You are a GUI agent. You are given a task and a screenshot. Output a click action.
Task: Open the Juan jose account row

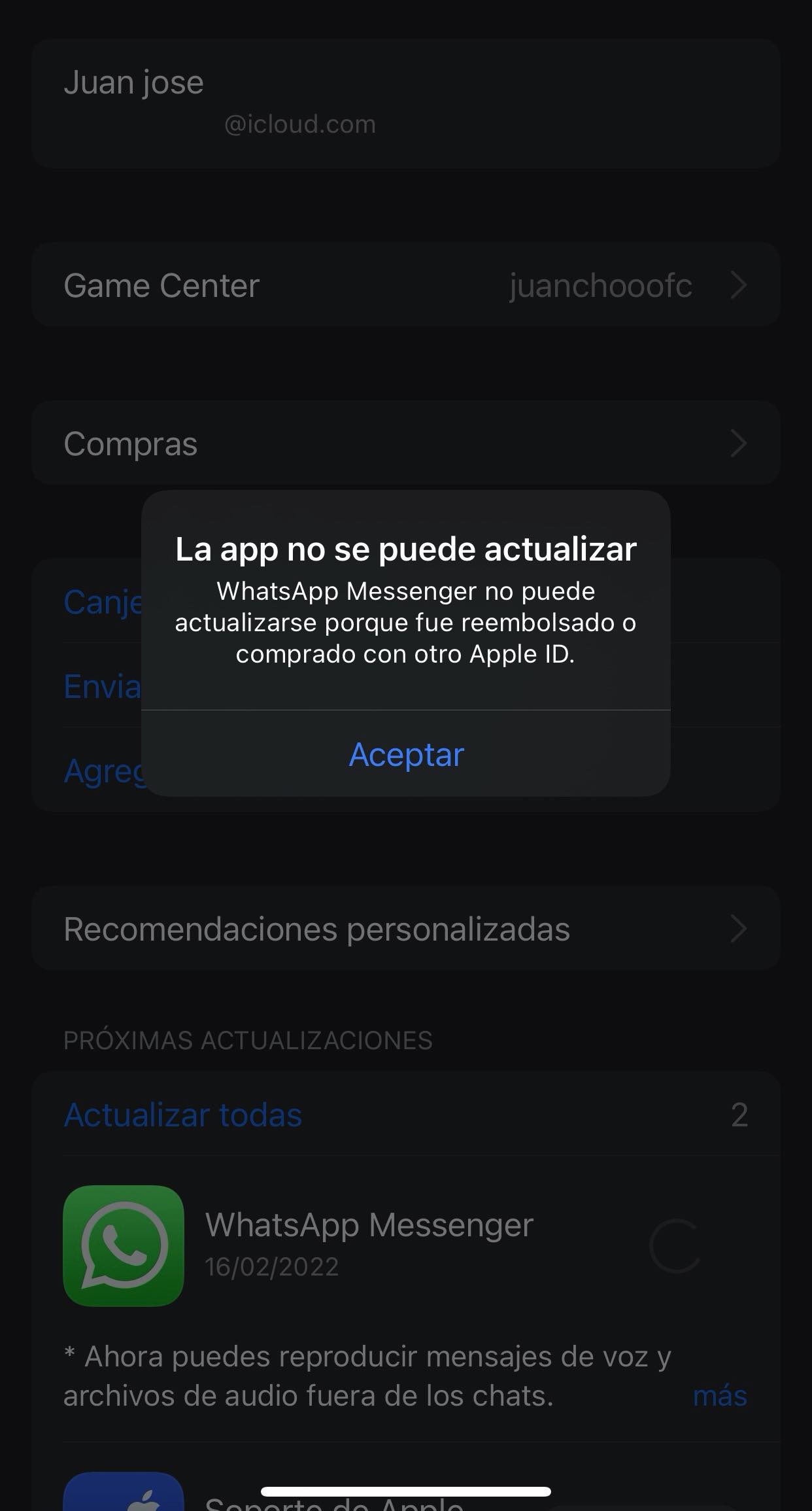click(405, 103)
